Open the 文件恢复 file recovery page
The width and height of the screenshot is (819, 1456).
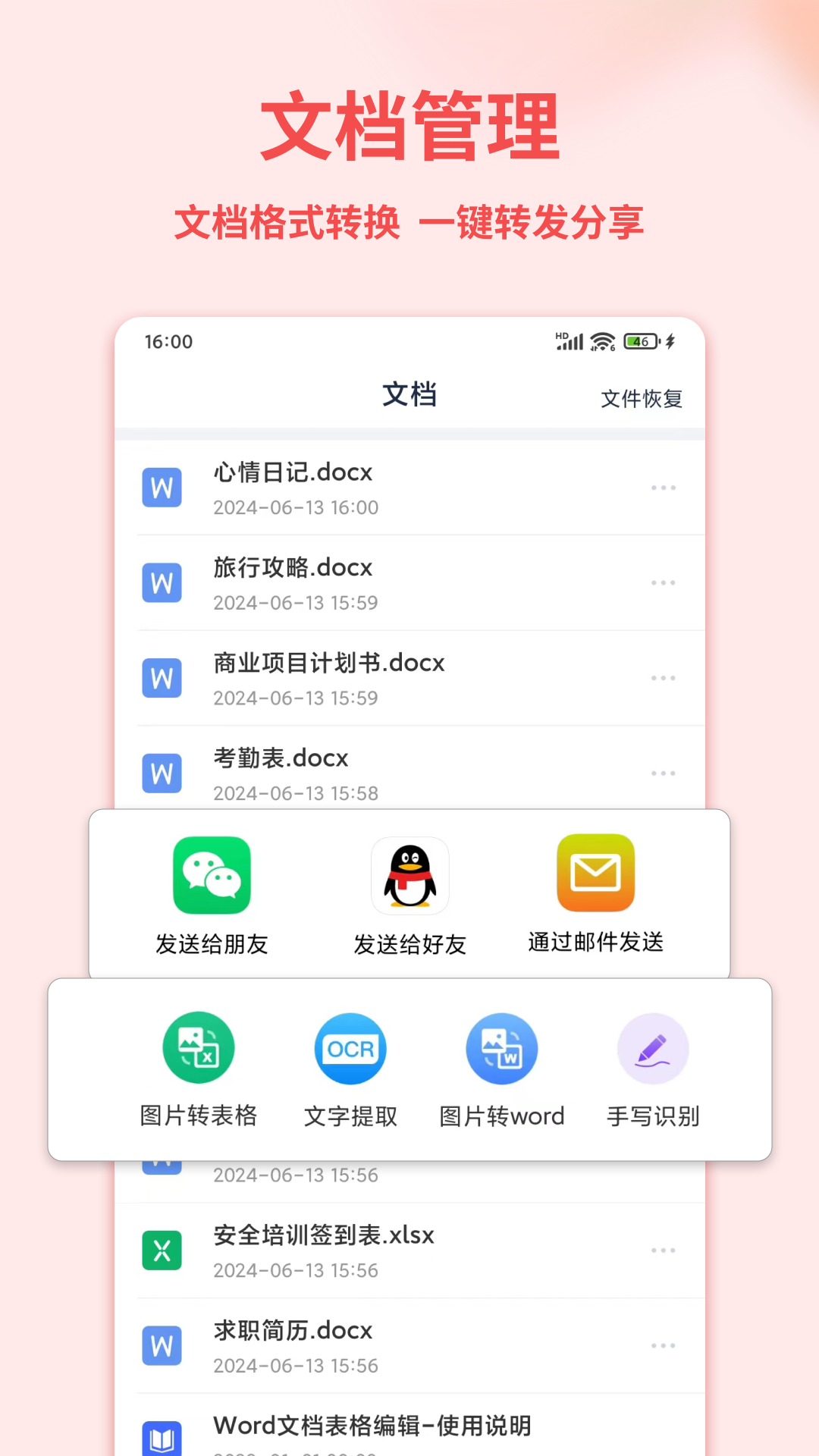point(641,397)
